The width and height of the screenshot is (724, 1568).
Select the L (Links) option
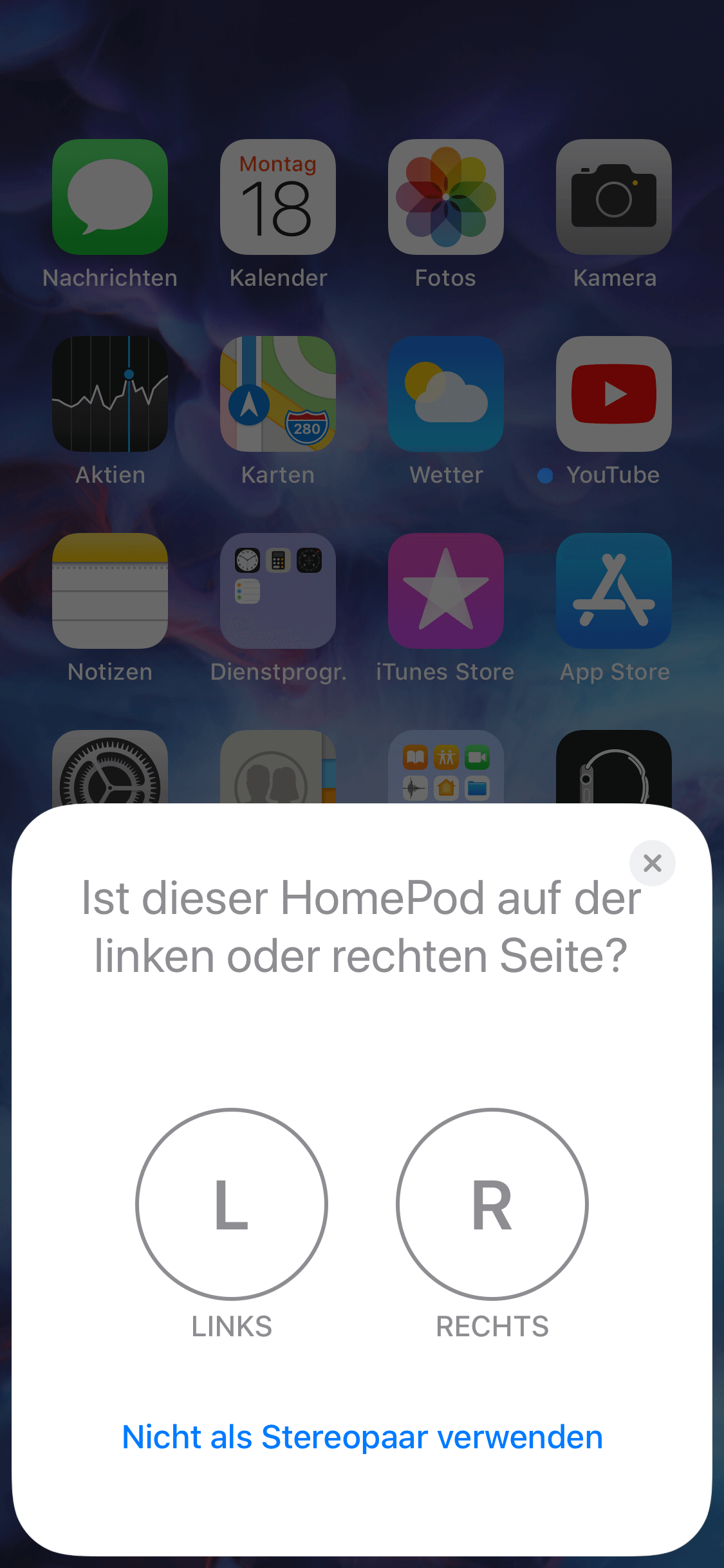point(232,1204)
